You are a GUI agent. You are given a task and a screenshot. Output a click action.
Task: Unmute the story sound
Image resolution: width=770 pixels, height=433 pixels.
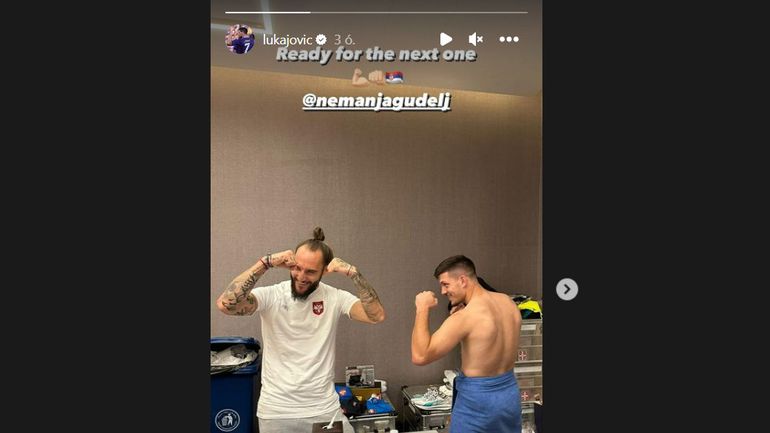point(476,39)
